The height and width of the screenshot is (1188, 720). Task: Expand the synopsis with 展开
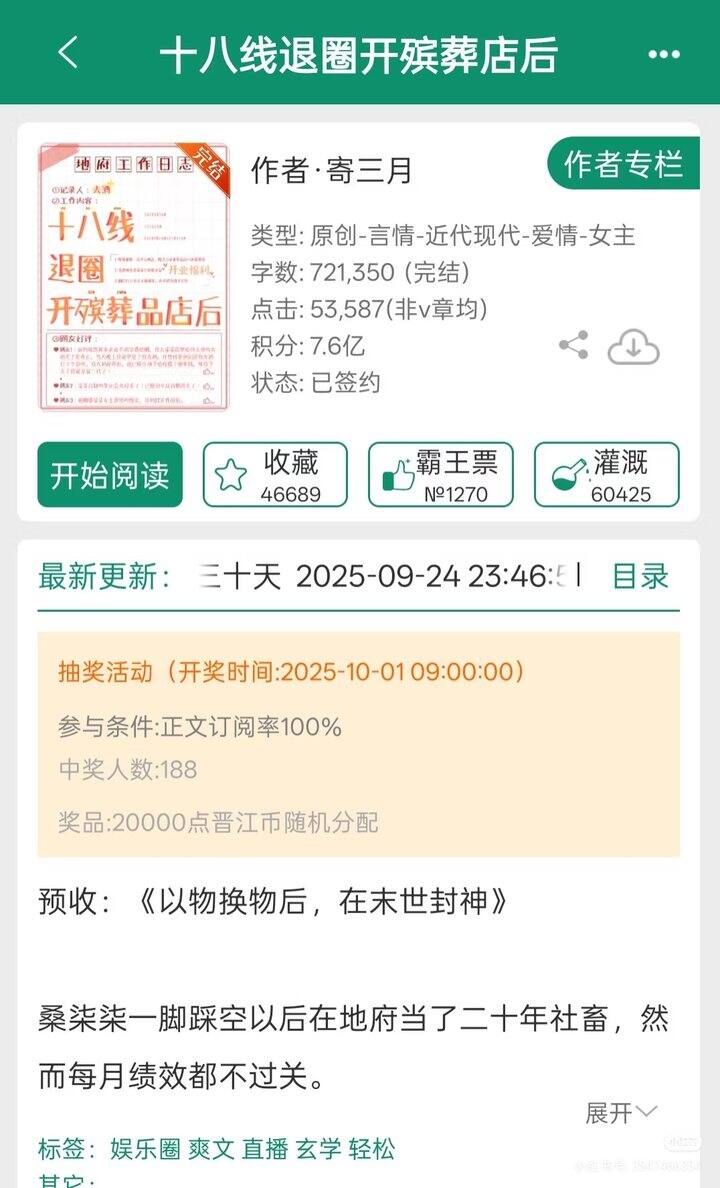621,1112
